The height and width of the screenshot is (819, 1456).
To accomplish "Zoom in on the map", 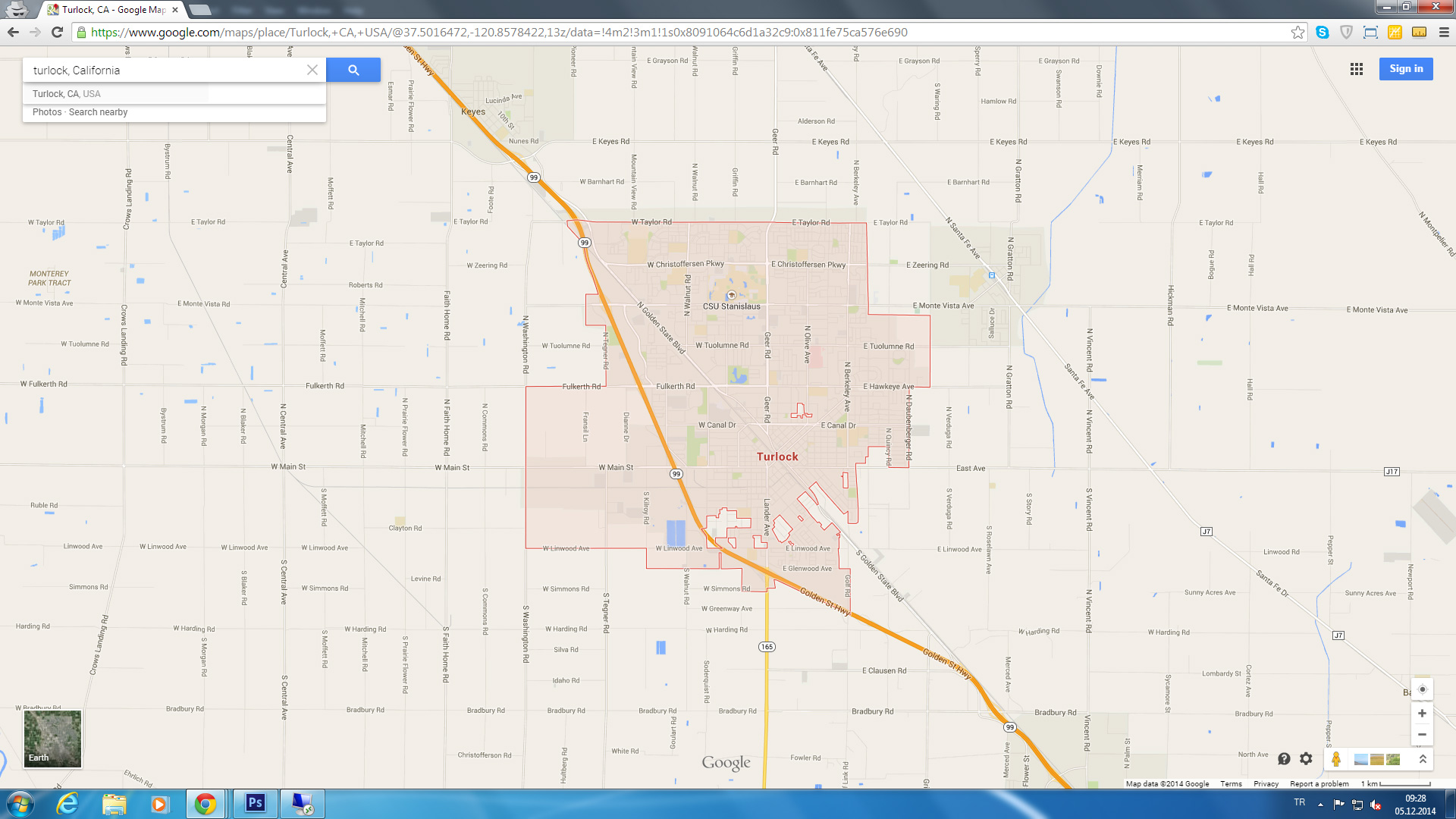I will pyautogui.click(x=1422, y=714).
